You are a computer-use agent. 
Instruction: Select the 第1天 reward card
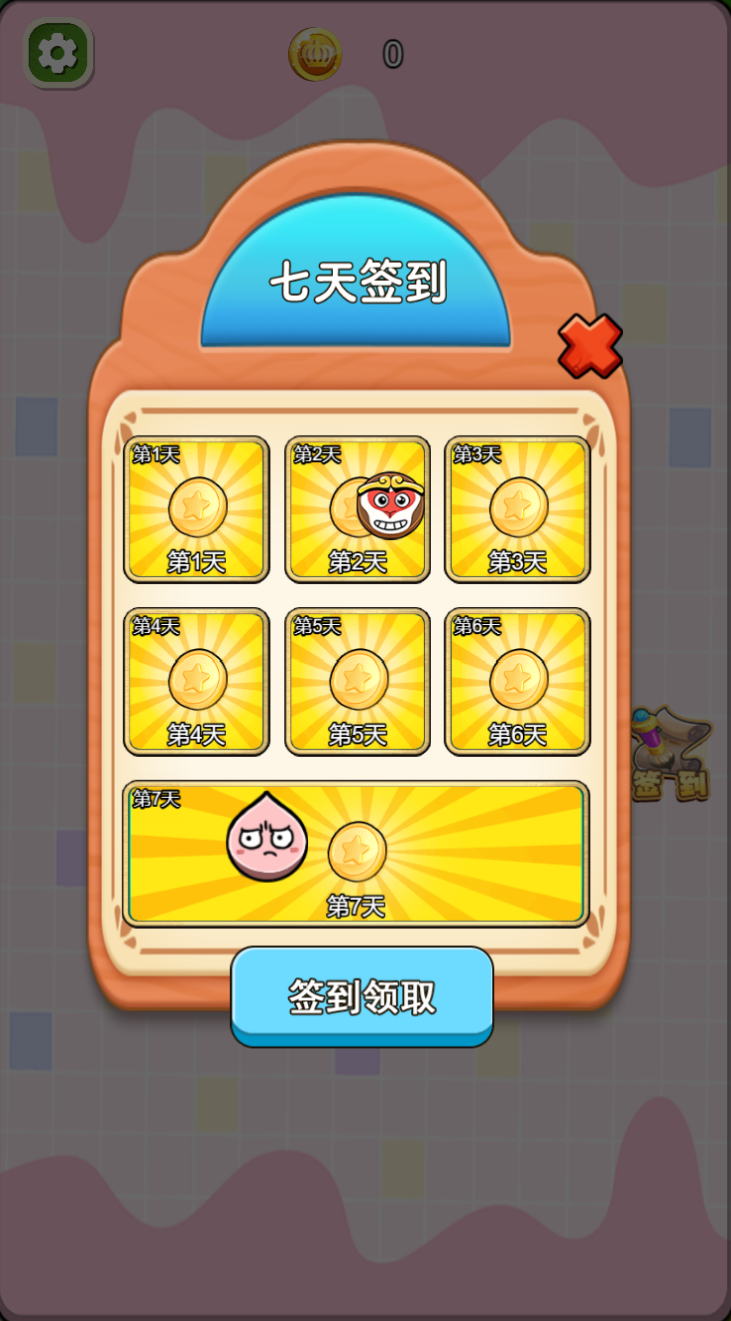point(197,509)
